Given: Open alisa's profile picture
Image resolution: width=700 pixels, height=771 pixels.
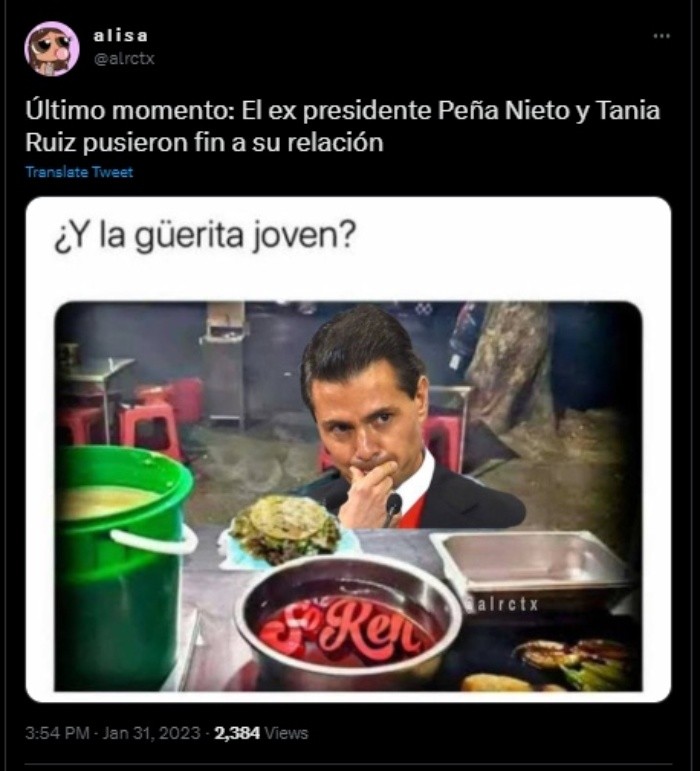Looking at the screenshot, I should (x=51, y=48).
